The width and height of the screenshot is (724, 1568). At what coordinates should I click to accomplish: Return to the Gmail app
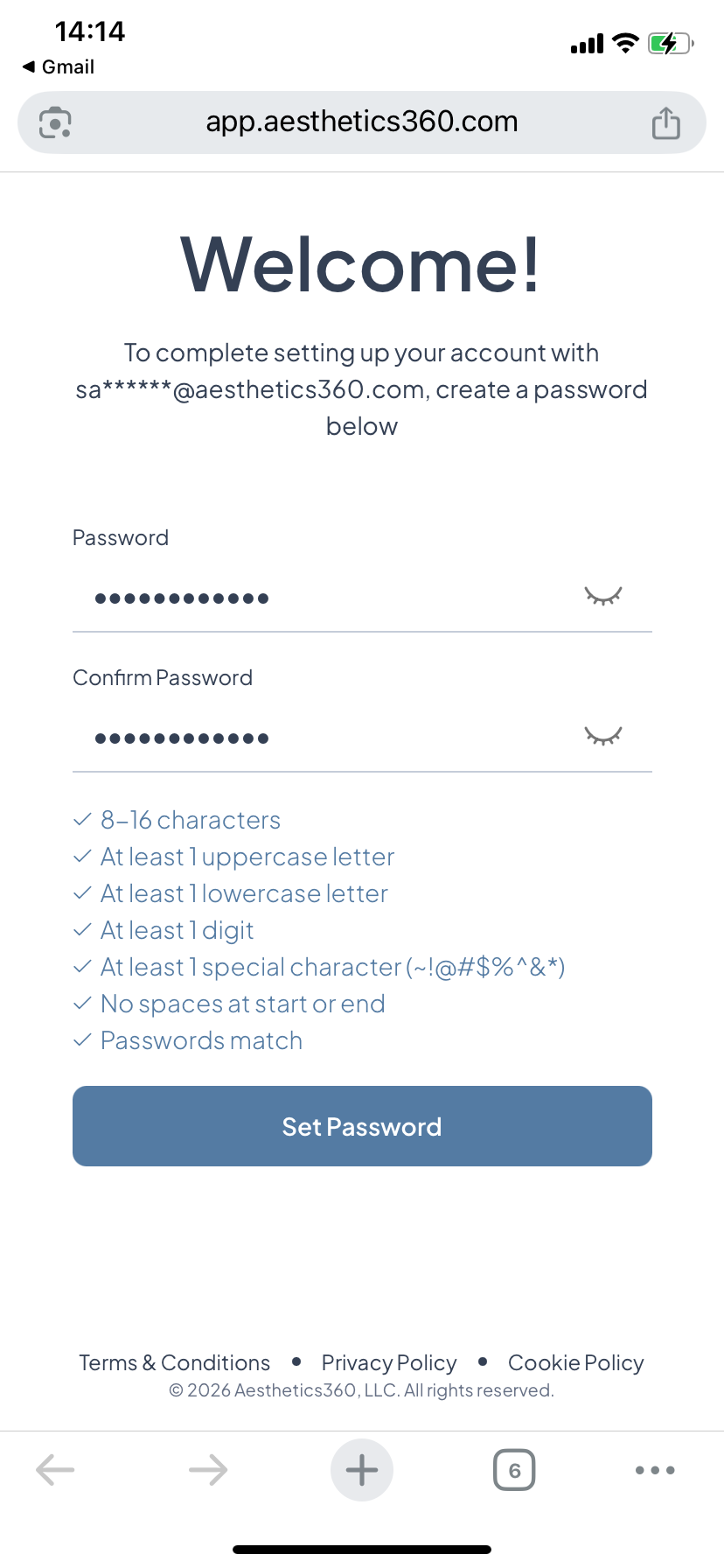click(58, 67)
